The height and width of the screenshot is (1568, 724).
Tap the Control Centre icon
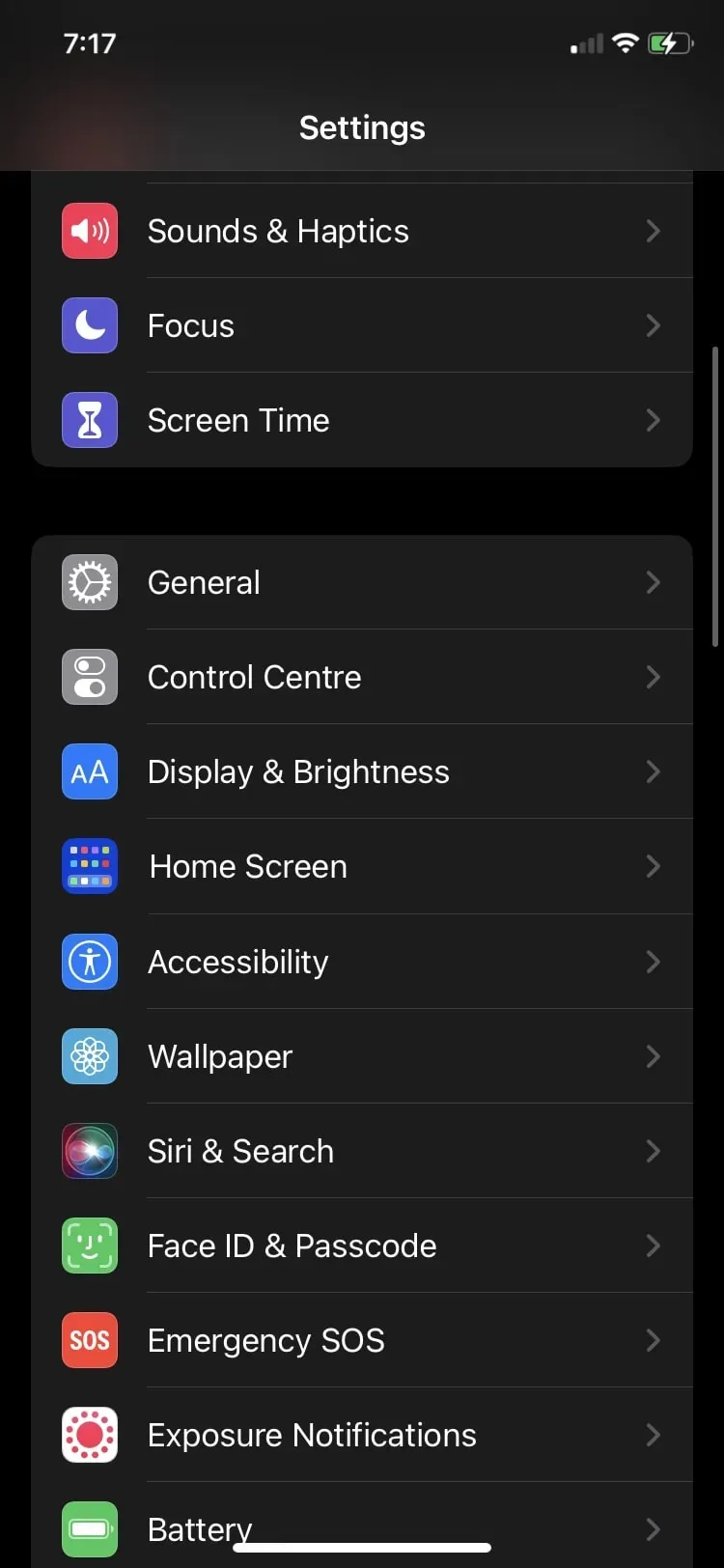(x=89, y=677)
